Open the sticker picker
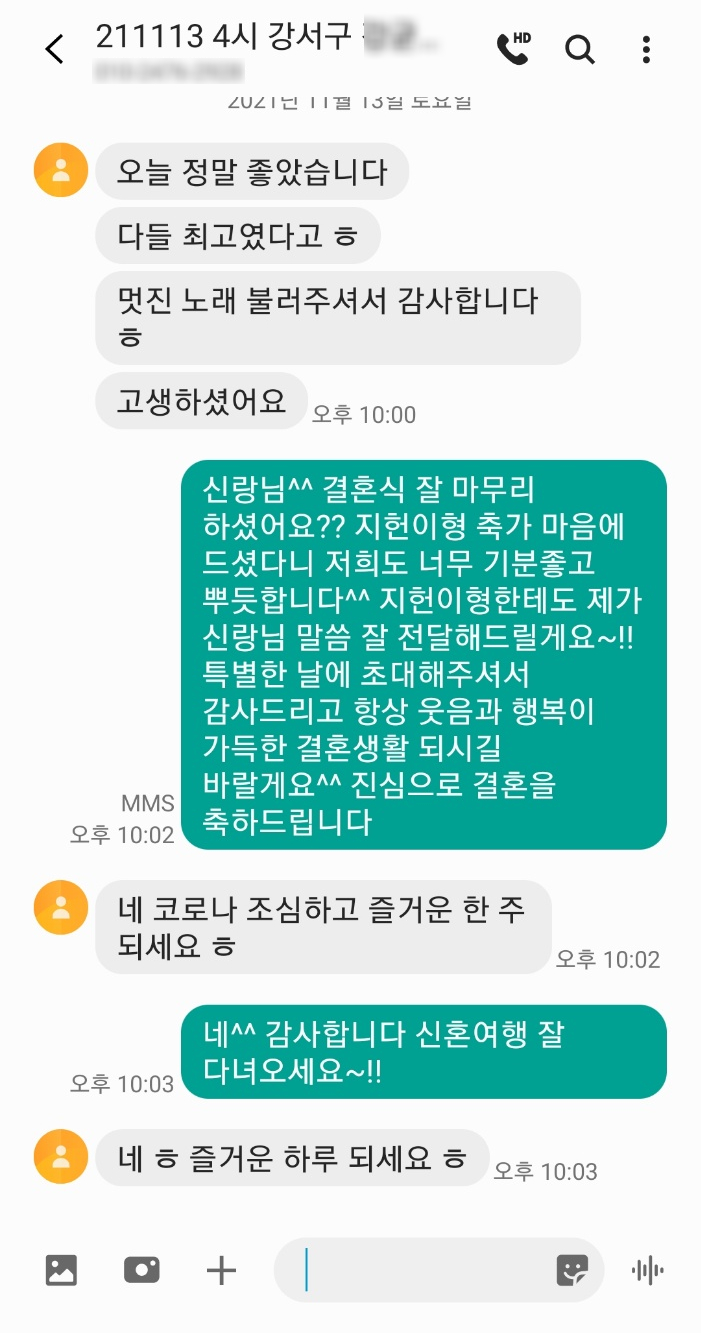Image resolution: width=701 pixels, height=1333 pixels. click(x=572, y=1270)
